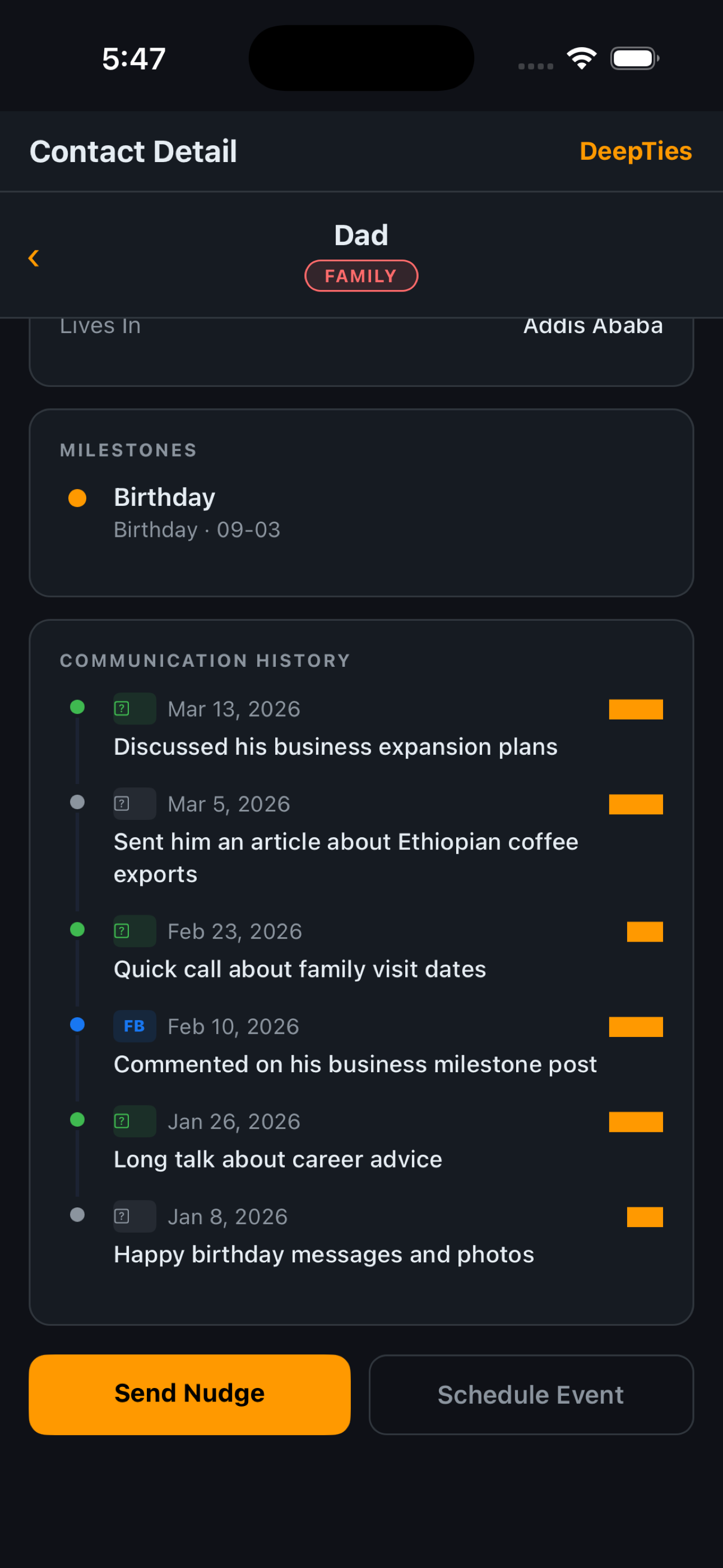Tap the back chevron to leave Contact Detail

pyautogui.click(x=34, y=257)
